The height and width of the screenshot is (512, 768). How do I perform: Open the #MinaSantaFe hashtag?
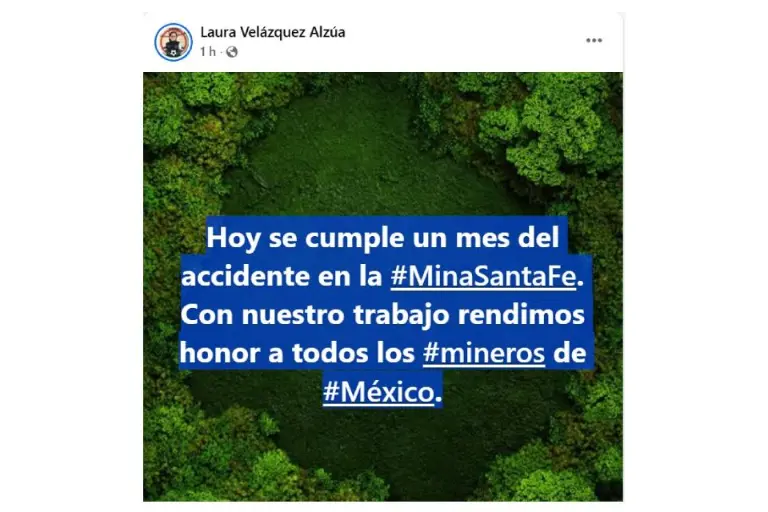483,277
